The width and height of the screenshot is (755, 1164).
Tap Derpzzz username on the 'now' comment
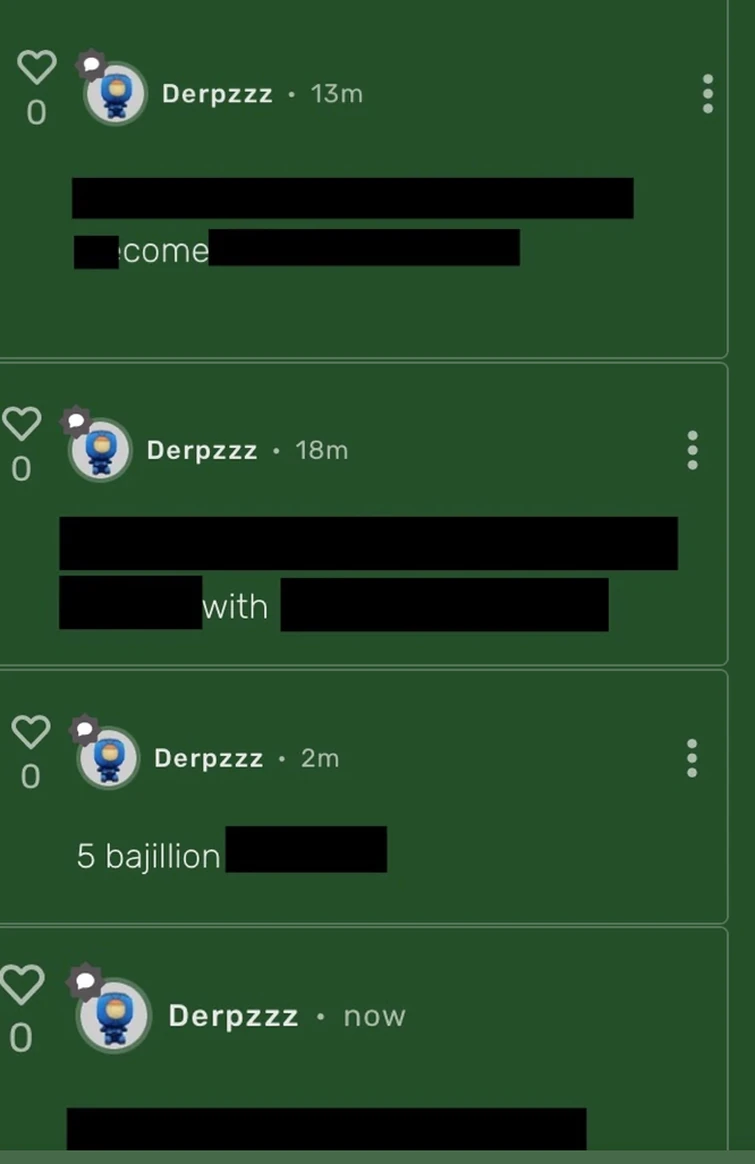coord(233,1017)
